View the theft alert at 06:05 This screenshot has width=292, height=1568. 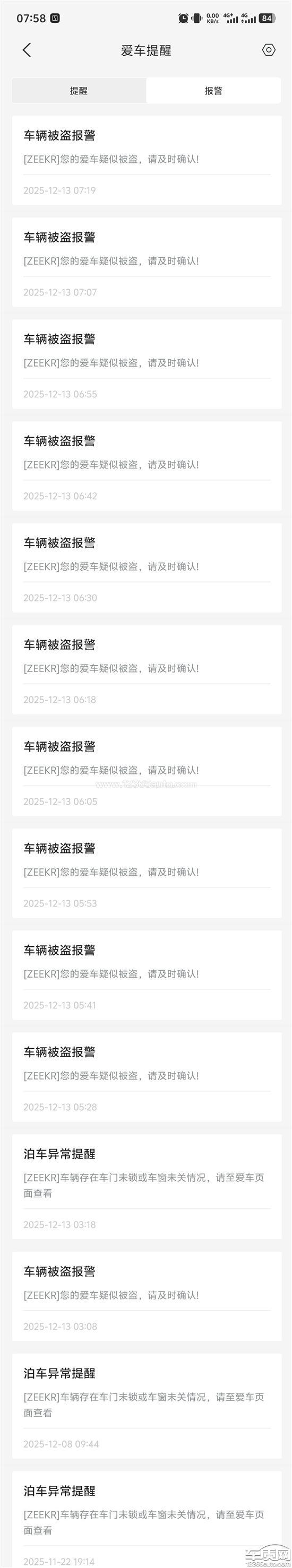[147, 772]
